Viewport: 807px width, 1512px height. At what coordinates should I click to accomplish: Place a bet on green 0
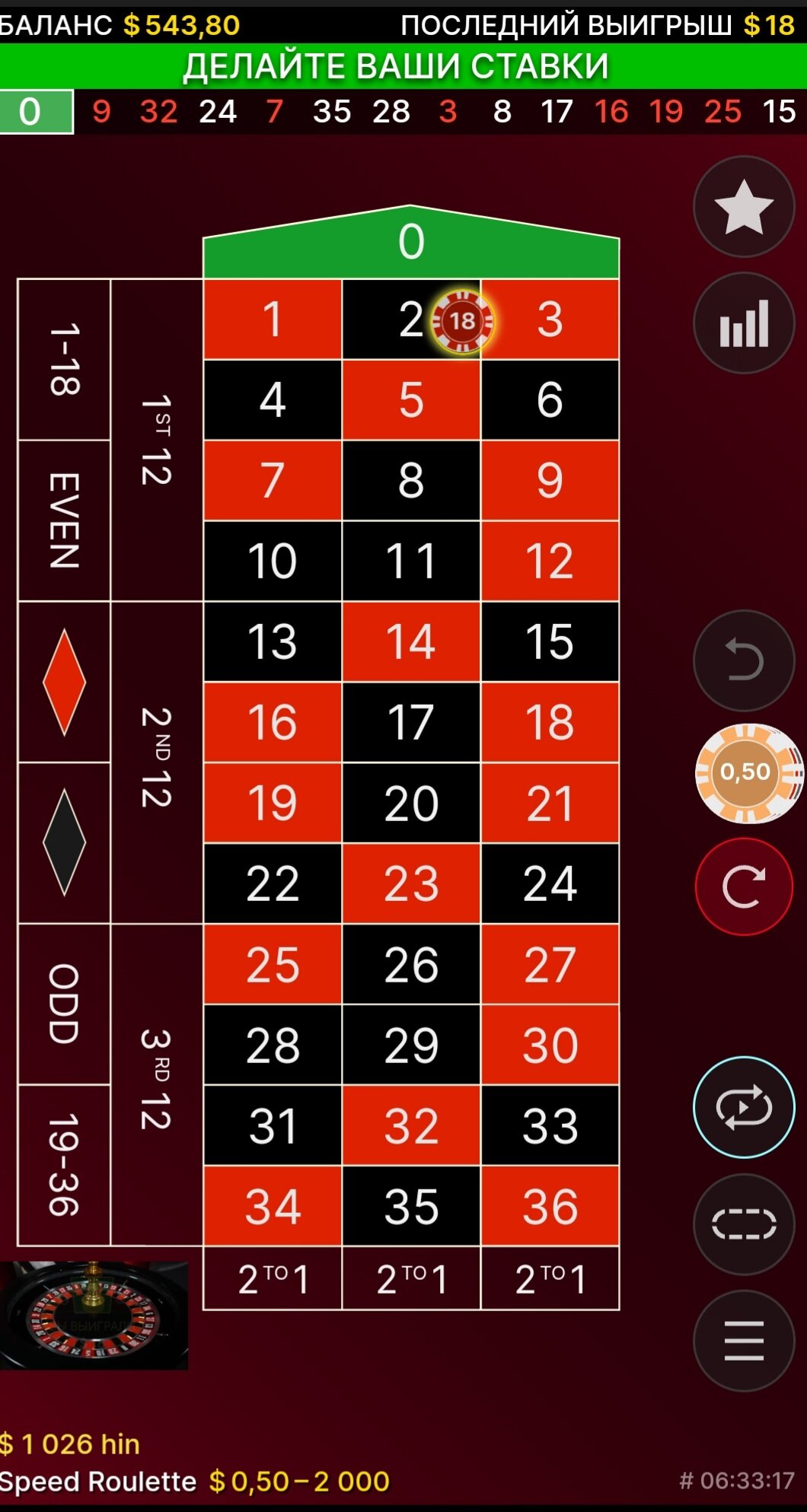[411, 244]
